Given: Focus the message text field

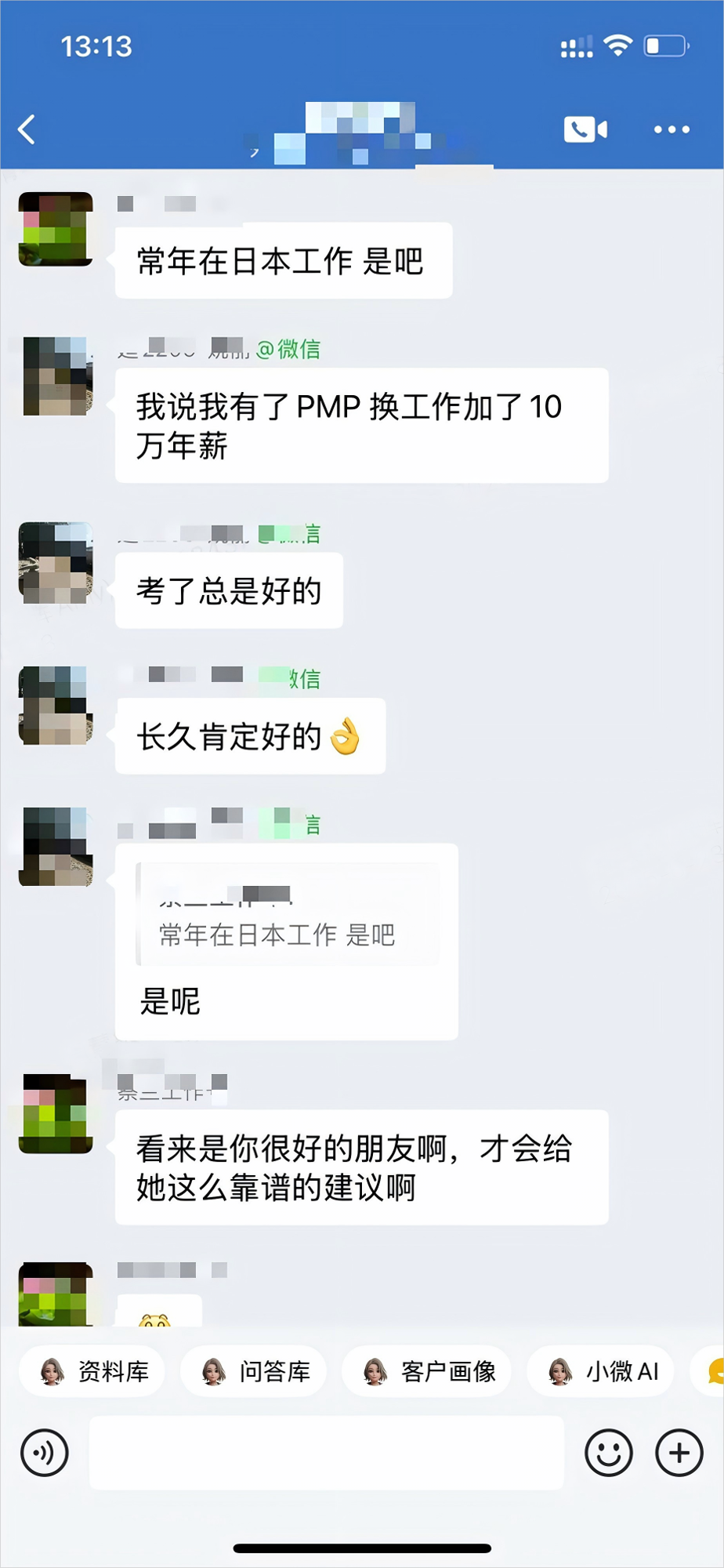Looking at the screenshot, I should click(327, 1453).
